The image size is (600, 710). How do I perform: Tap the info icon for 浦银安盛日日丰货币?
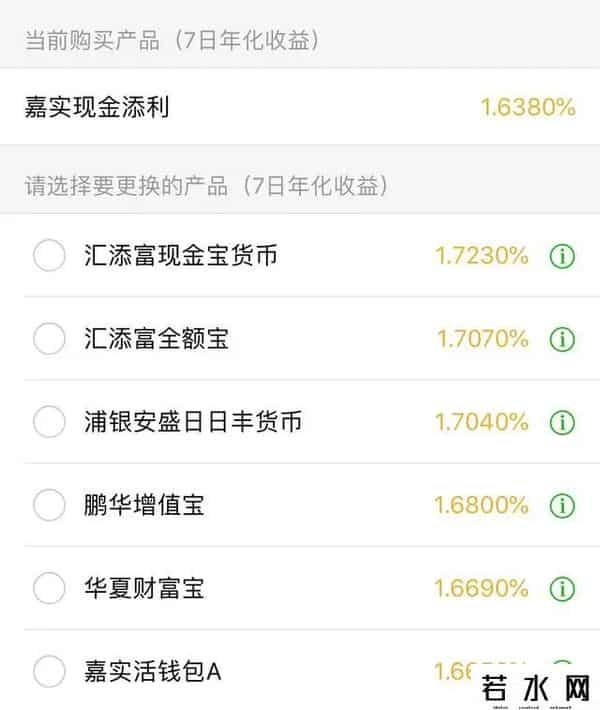click(563, 422)
